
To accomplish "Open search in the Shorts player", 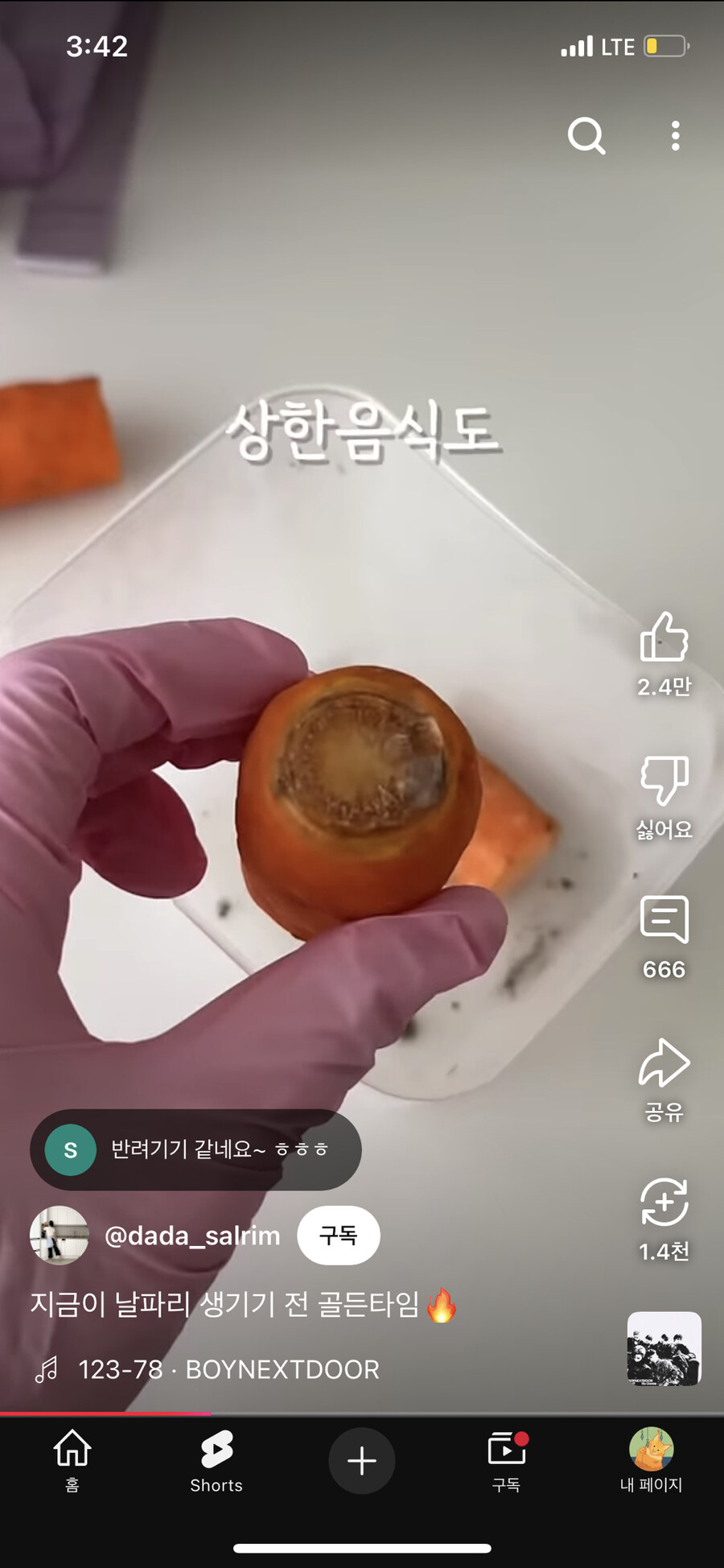I will coord(586,135).
